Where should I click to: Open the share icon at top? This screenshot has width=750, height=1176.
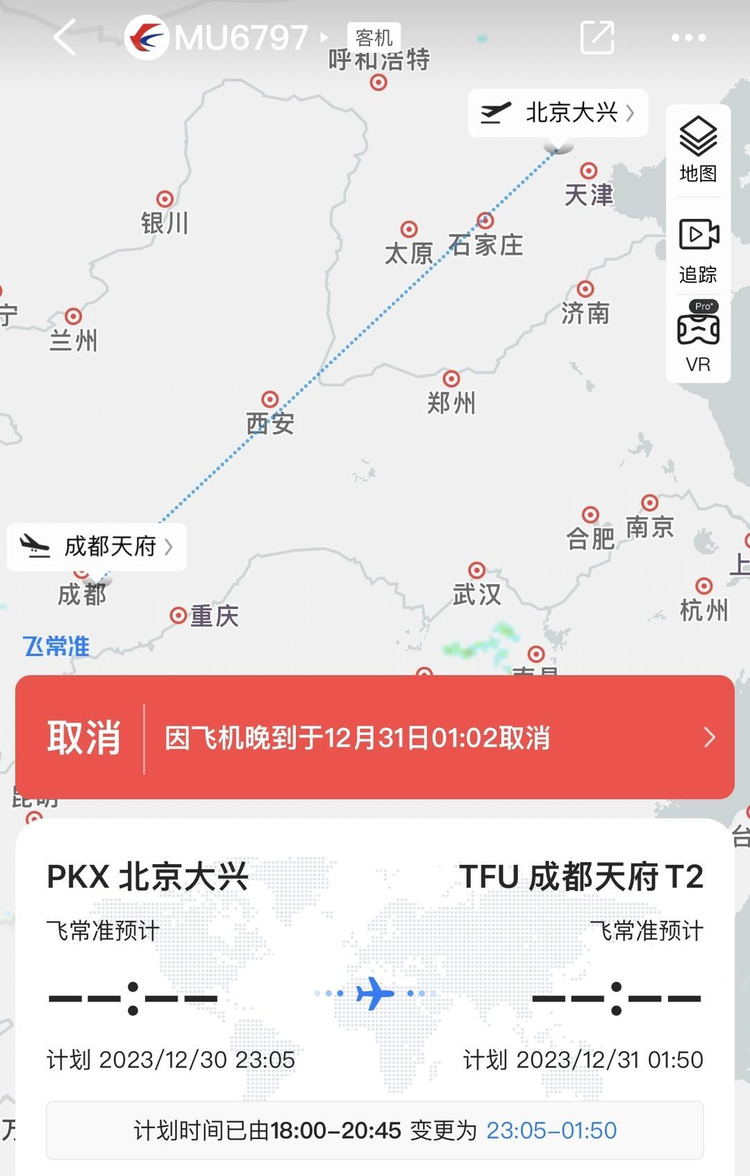pyautogui.click(x=597, y=36)
